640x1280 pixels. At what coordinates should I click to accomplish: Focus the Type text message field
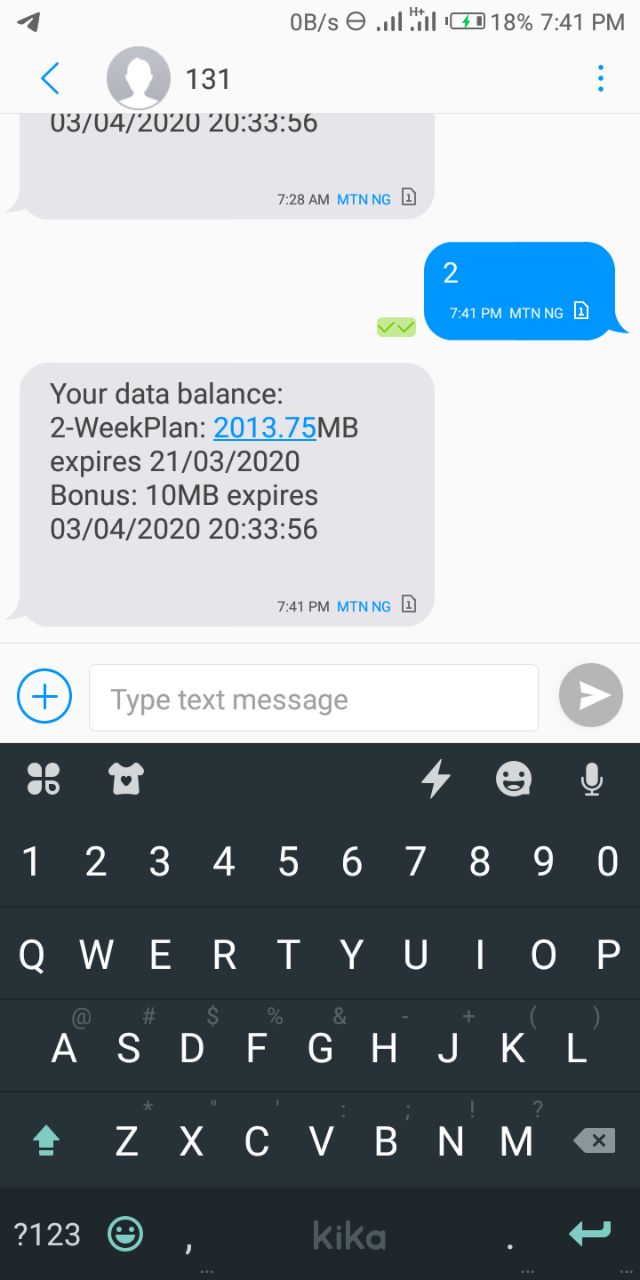point(314,698)
